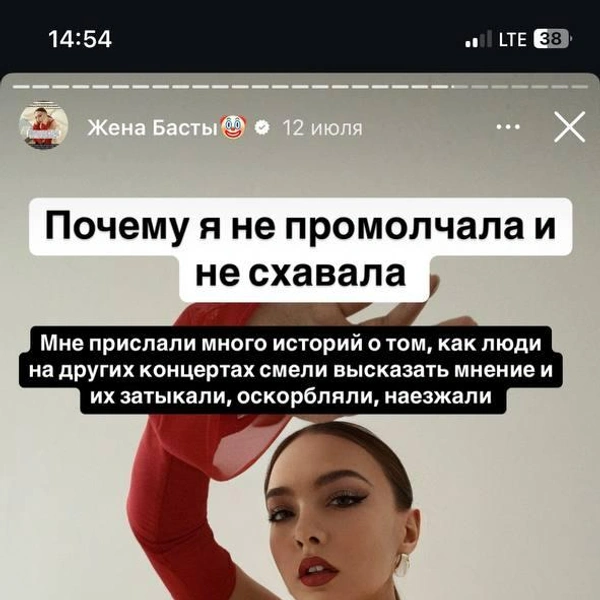Image resolution: width=600 pixels, height=600 pixels.
Task: Open the story author's profile picture
Action: pyautogui.click(x=44, y=128)
